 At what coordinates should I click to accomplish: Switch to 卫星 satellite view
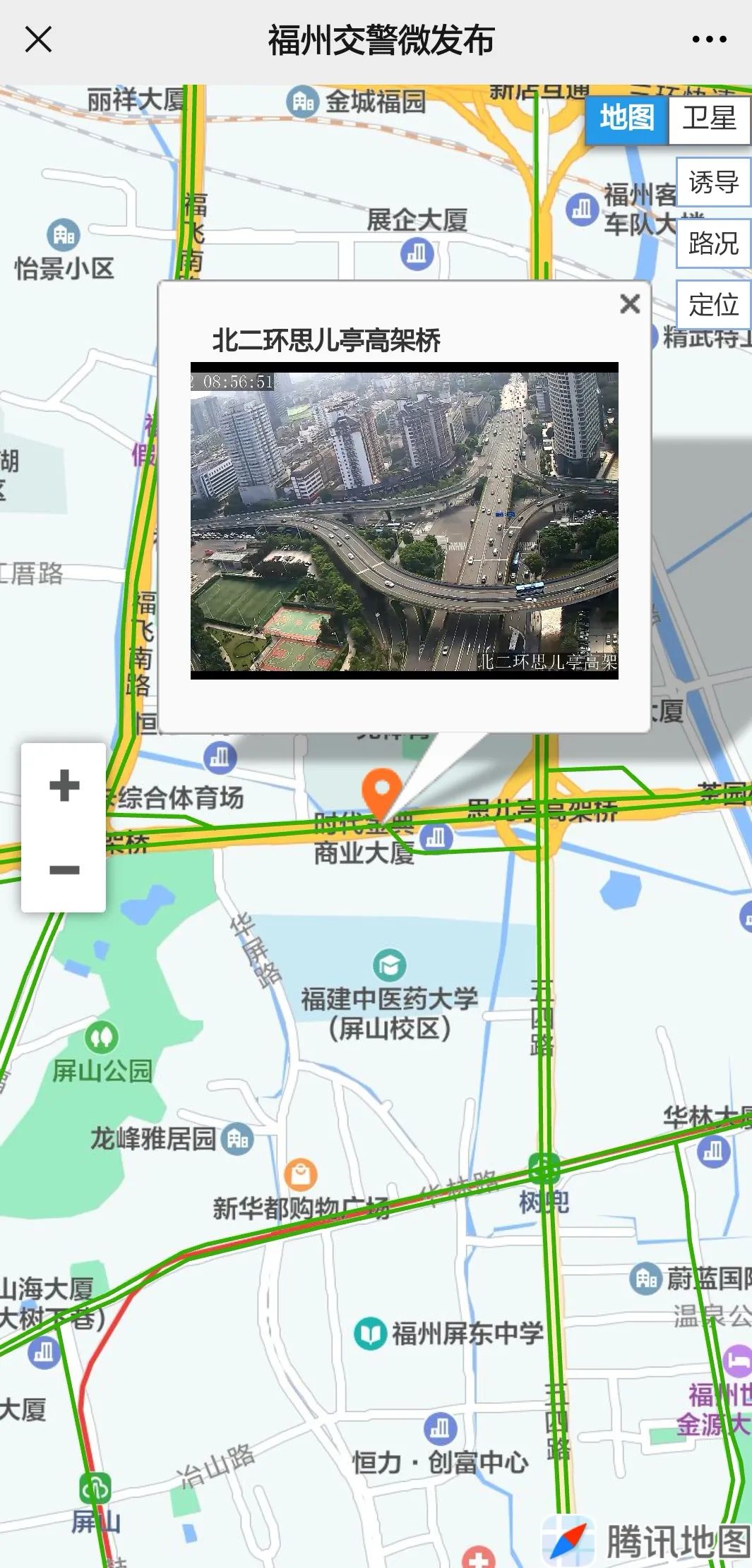[x=709, y=118]
